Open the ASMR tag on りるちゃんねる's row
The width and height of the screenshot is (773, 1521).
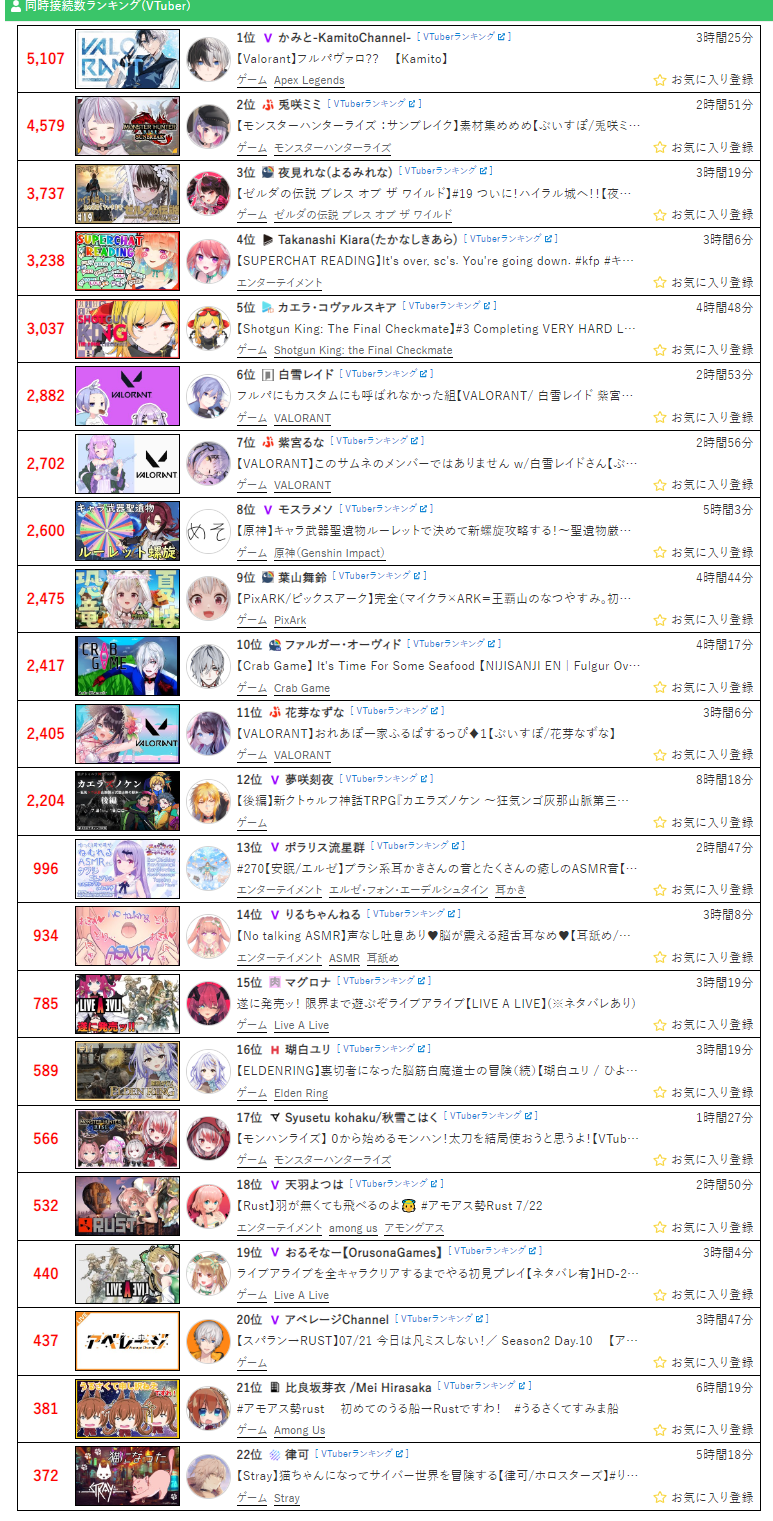[x=344, y=957]
